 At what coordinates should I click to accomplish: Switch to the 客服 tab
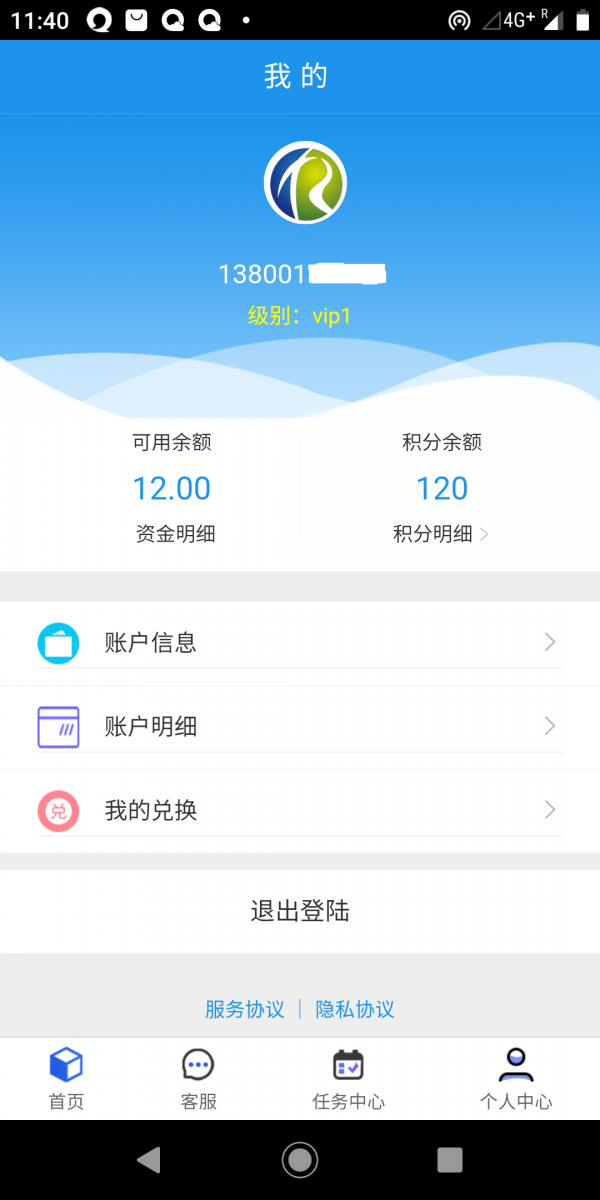coord(198,1078)
